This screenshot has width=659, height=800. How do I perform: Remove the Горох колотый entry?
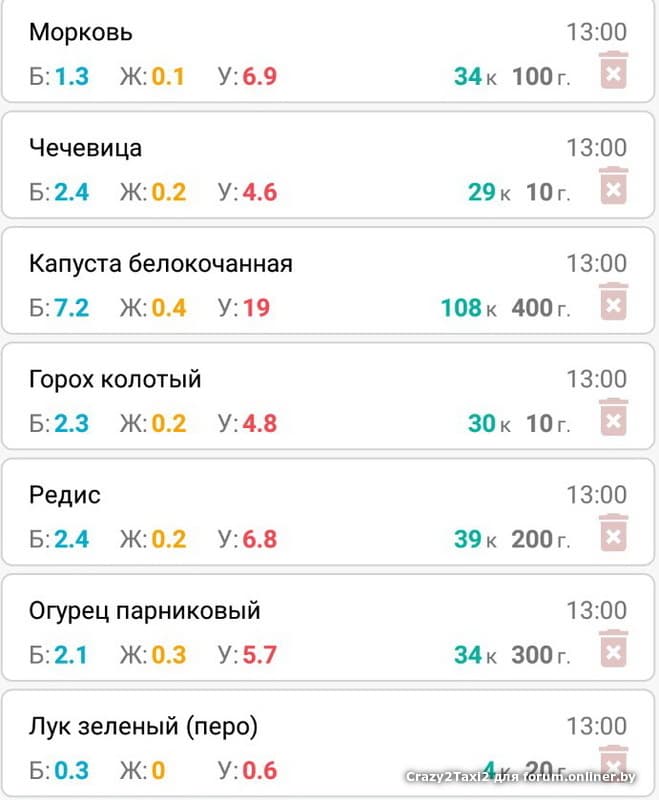click(613, 418)
